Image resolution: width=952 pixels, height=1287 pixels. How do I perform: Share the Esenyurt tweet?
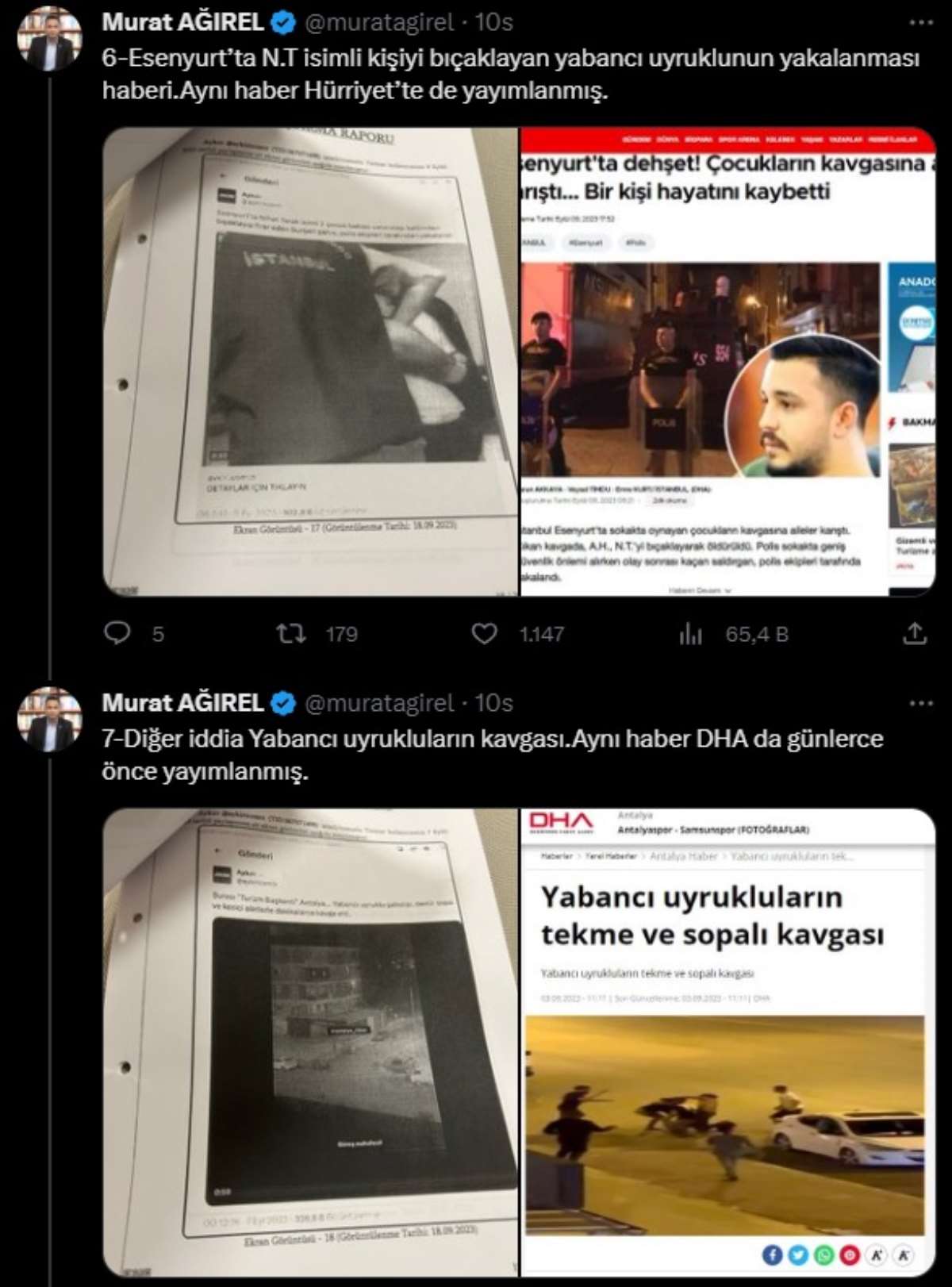tap(915, 633)
